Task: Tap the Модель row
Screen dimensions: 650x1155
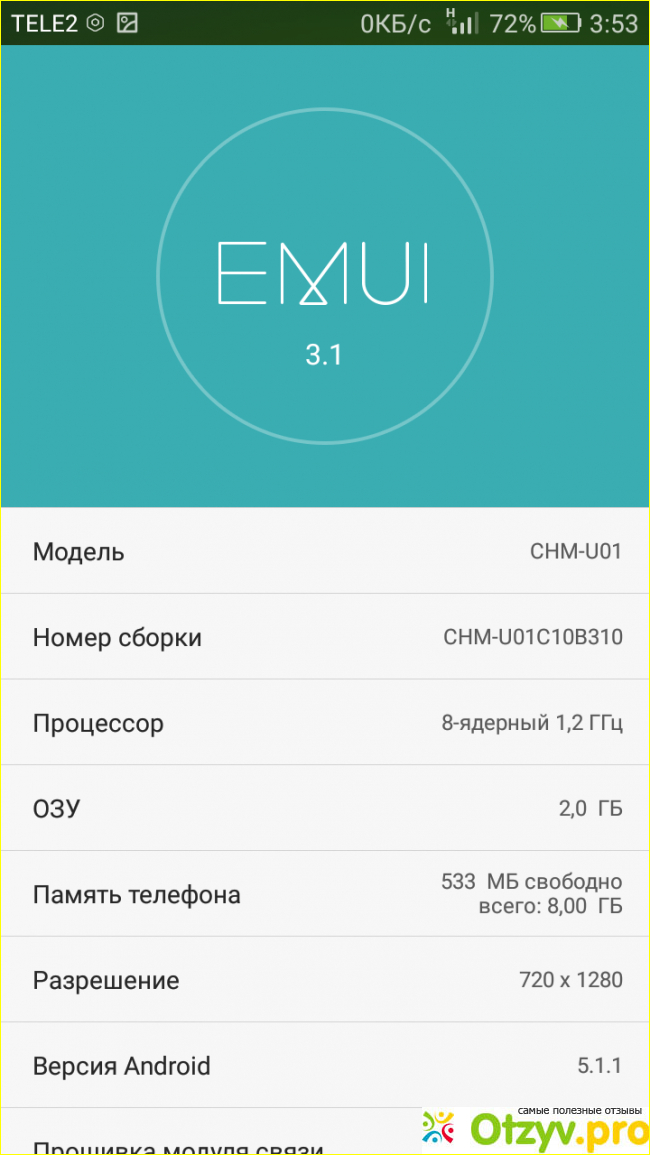Action: [x=325, y=551]
